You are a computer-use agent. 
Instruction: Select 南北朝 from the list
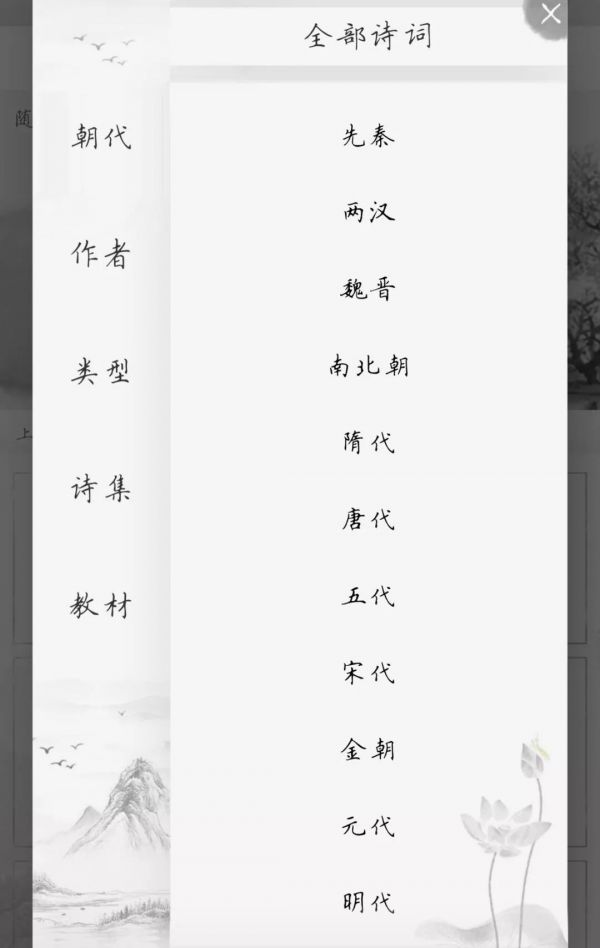click(x=368, y=366)
